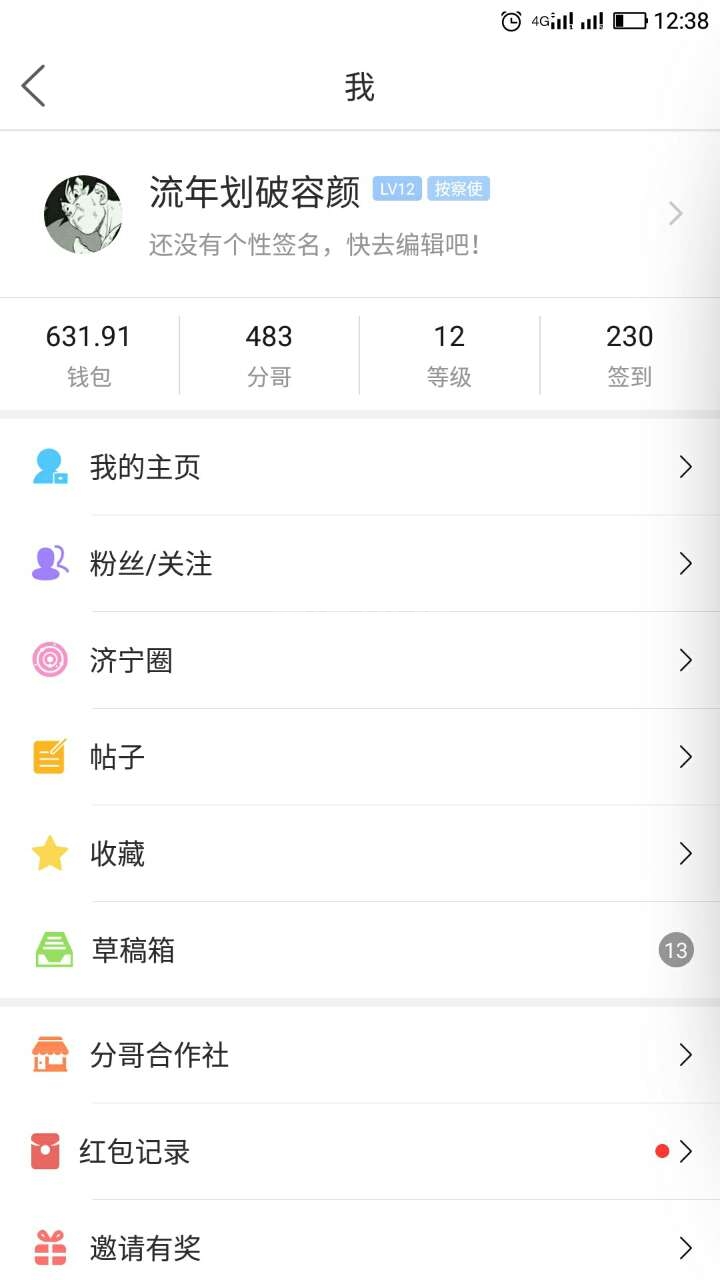View the 钱包 wallet balance
The width and height of the screenshot is (720, 1280).
(89, 355)
